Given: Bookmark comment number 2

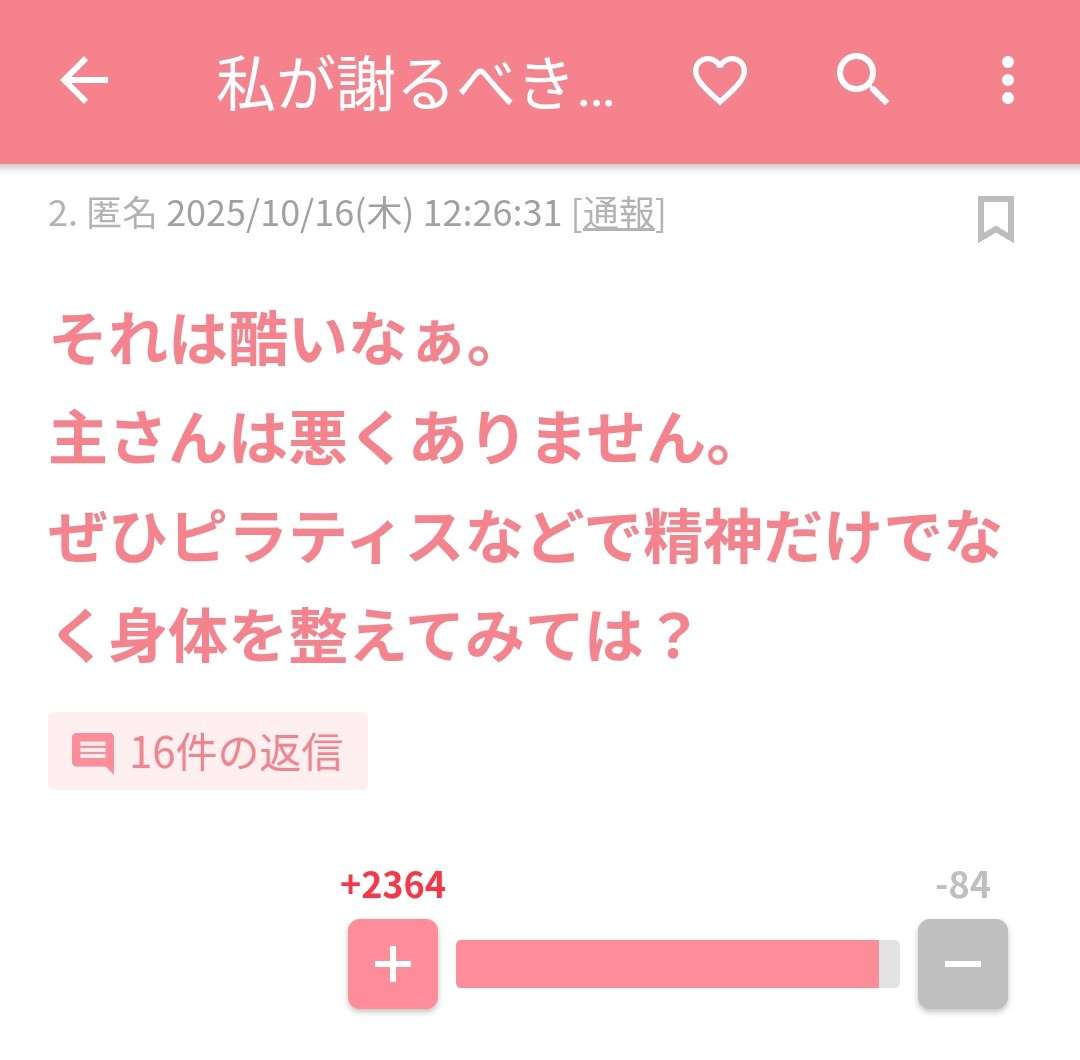Looking at the screenshot, I should pyautogui.click(x=995, y=219).
